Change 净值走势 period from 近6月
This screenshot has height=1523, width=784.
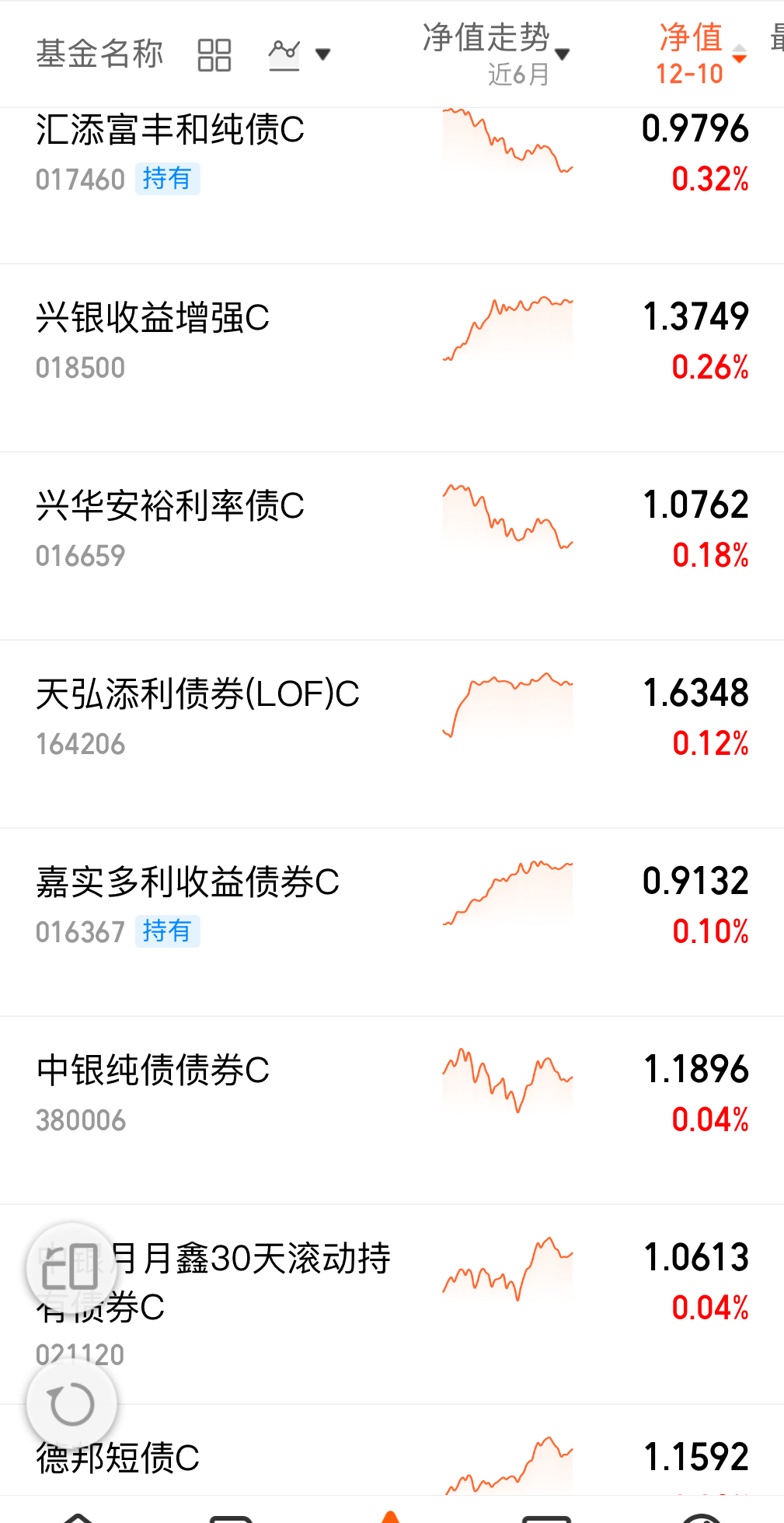496,54
